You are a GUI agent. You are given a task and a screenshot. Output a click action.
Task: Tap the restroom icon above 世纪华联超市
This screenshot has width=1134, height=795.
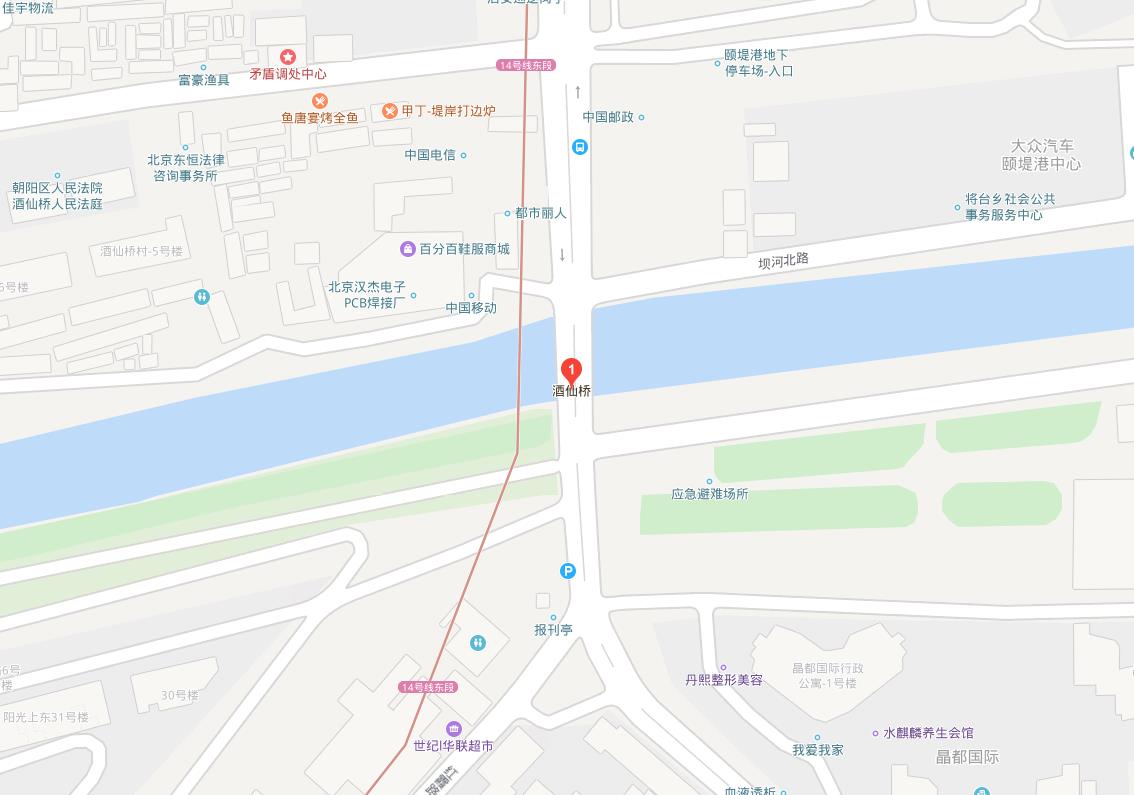478,642
